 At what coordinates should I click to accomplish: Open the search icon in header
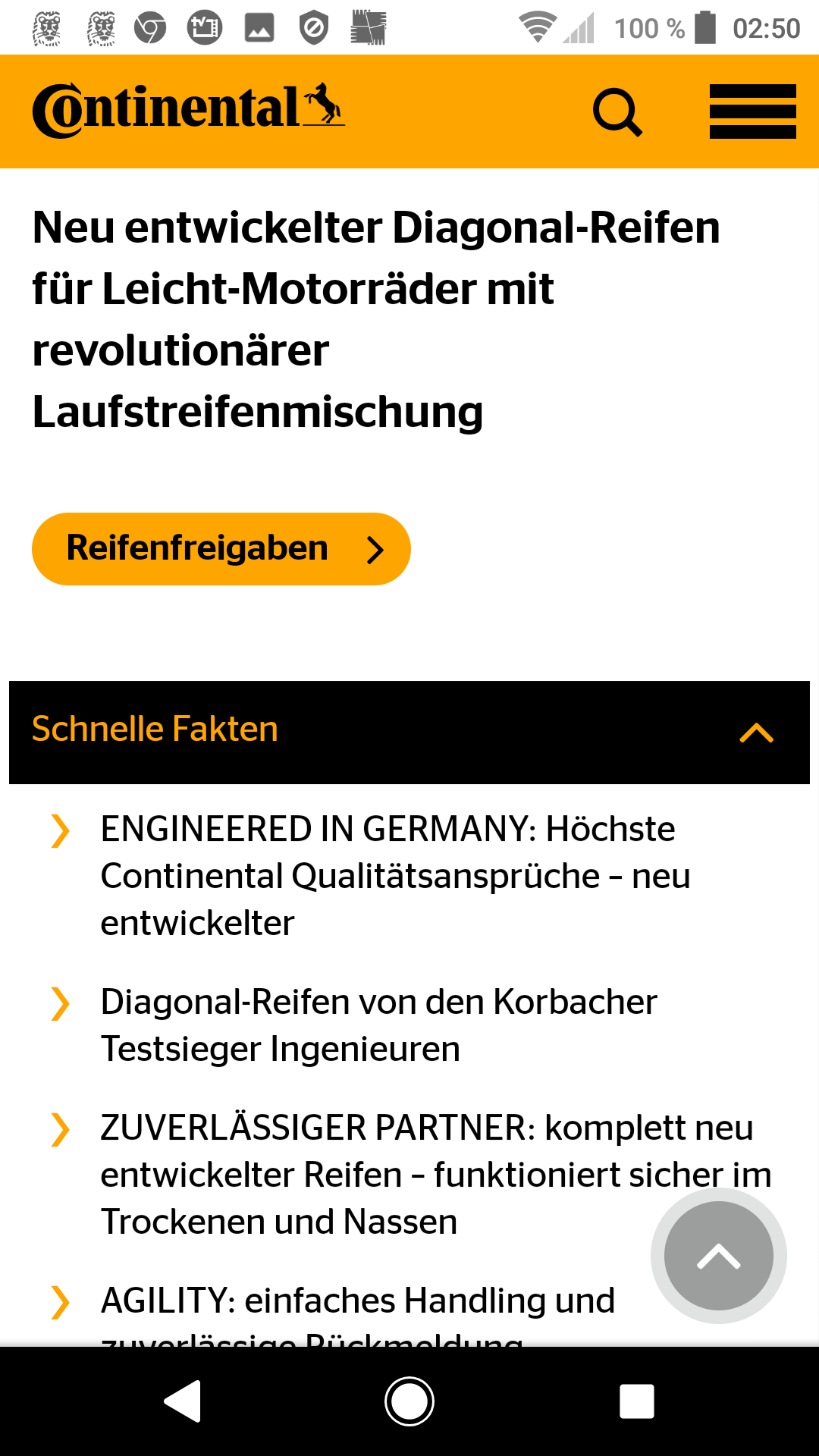[617, 112]
